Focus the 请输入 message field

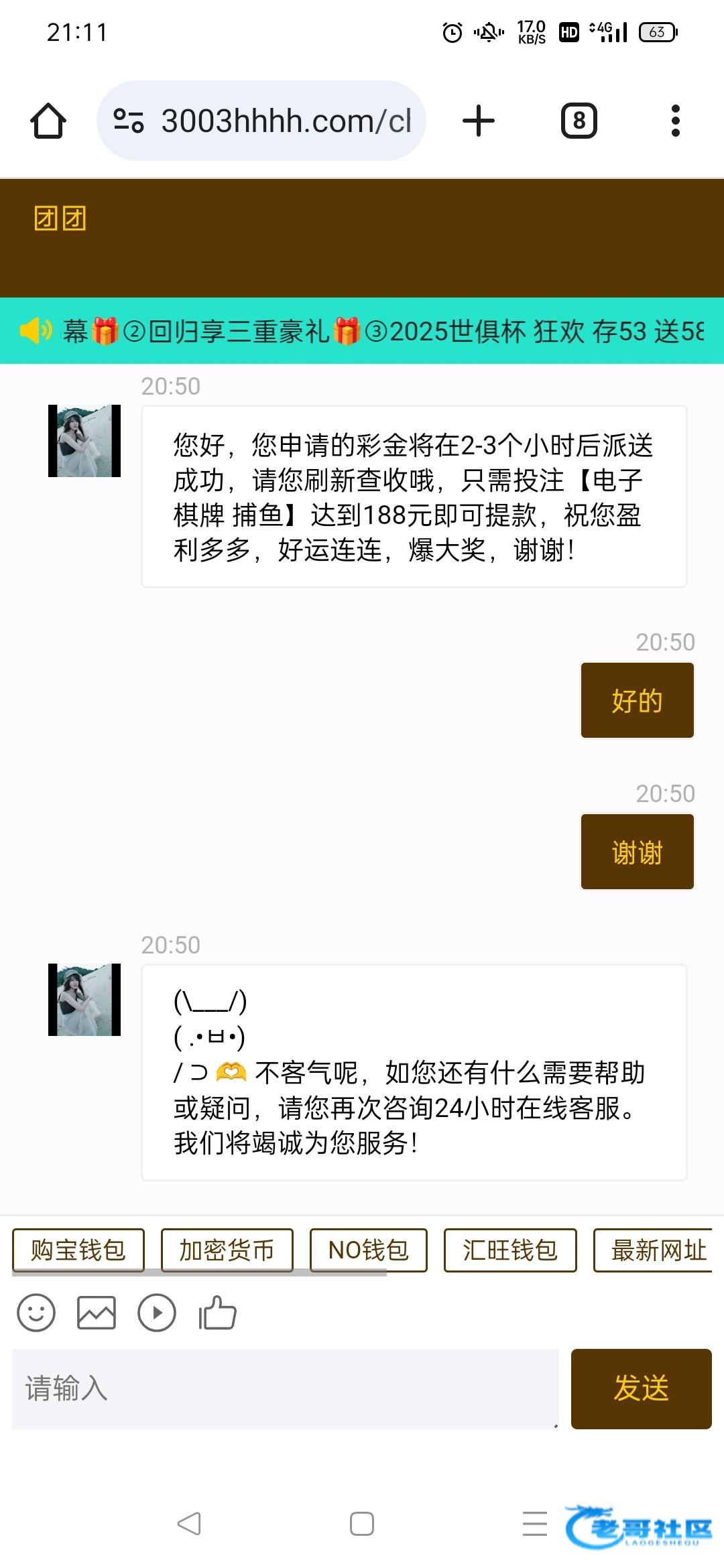pos(285,1388)
